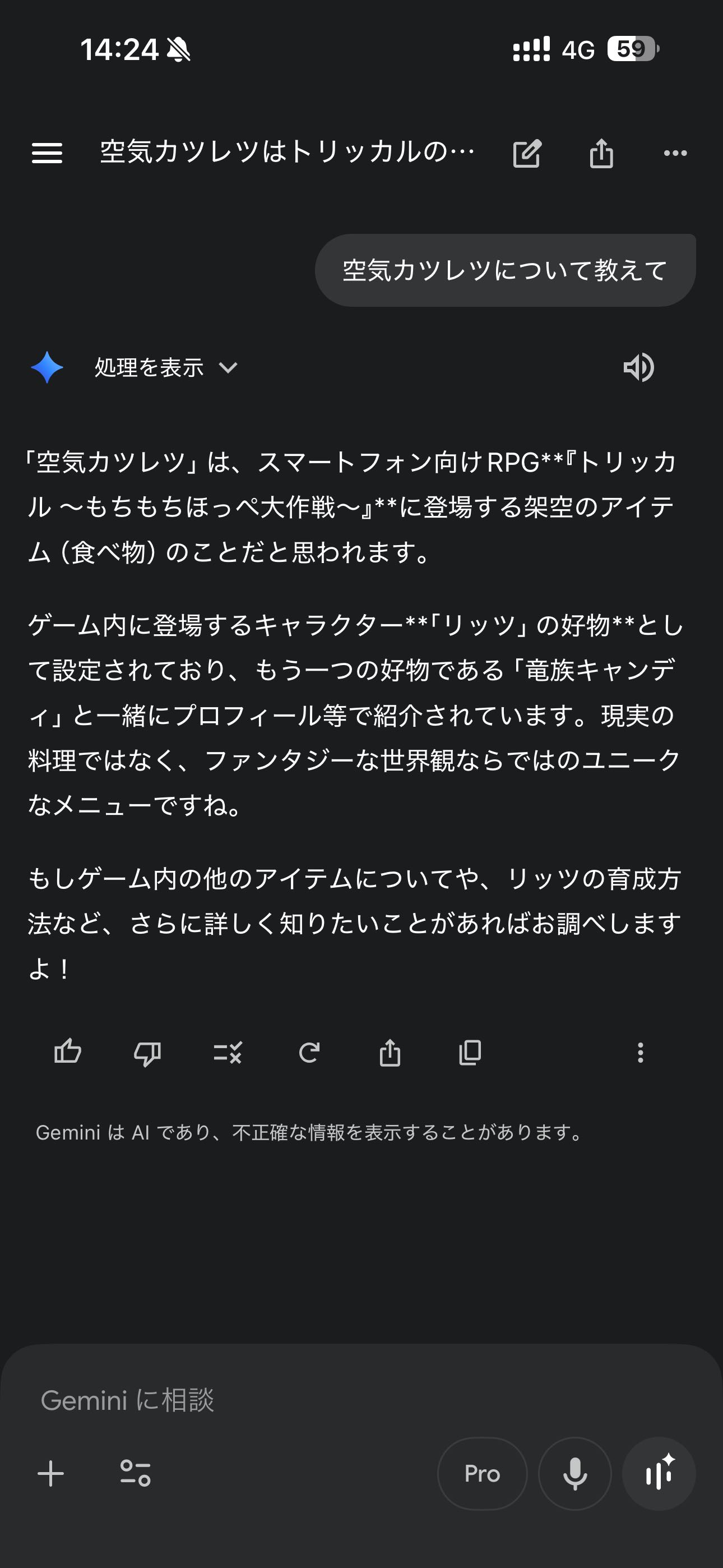Give the response a thumbs up
This screenshot has width=723, height=1568.
coord(68,1052)
